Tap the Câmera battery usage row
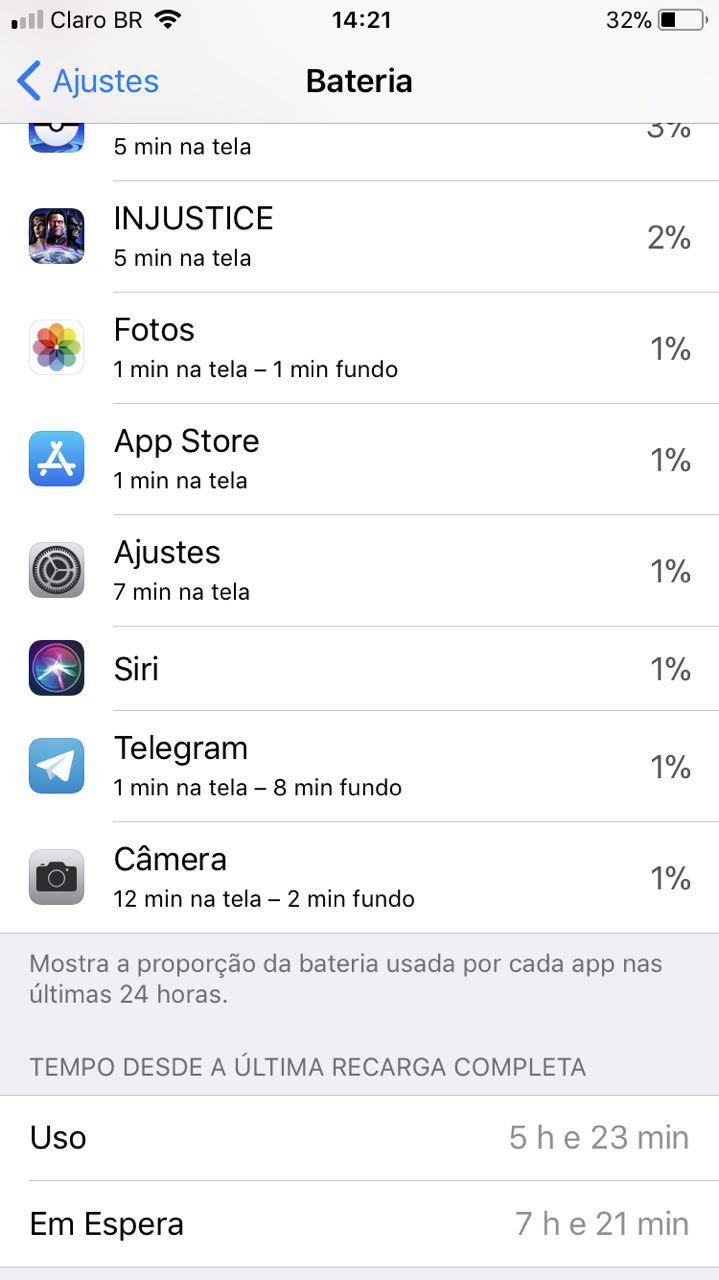The image size is (719, 1280). pyautogui.click(x=359, y=877)
